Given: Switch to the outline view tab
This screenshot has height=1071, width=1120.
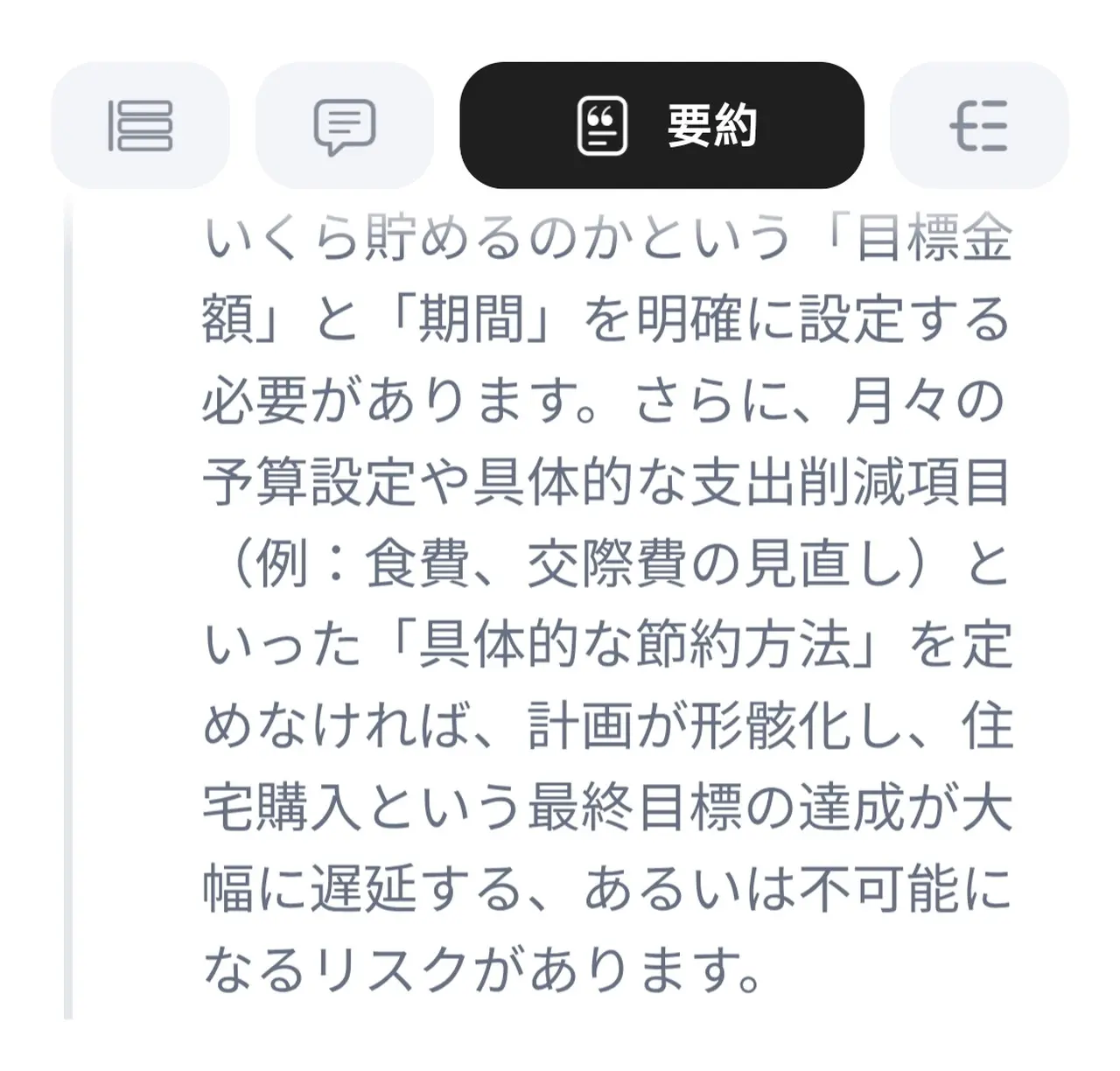Looking at the screenshot, I should coord(979,126).
